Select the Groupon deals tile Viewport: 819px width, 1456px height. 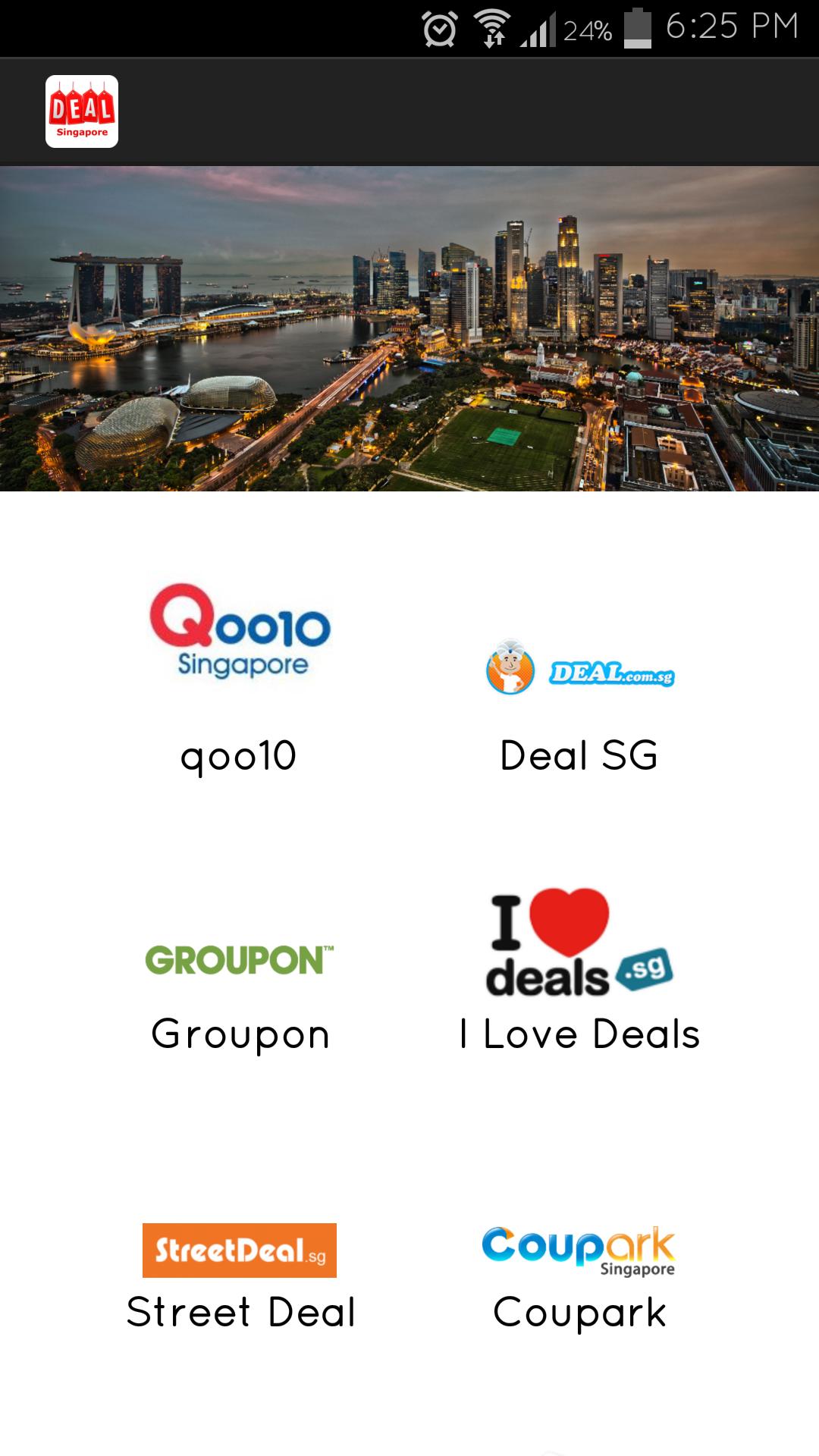pyautogui.click(x=240, y=986)
